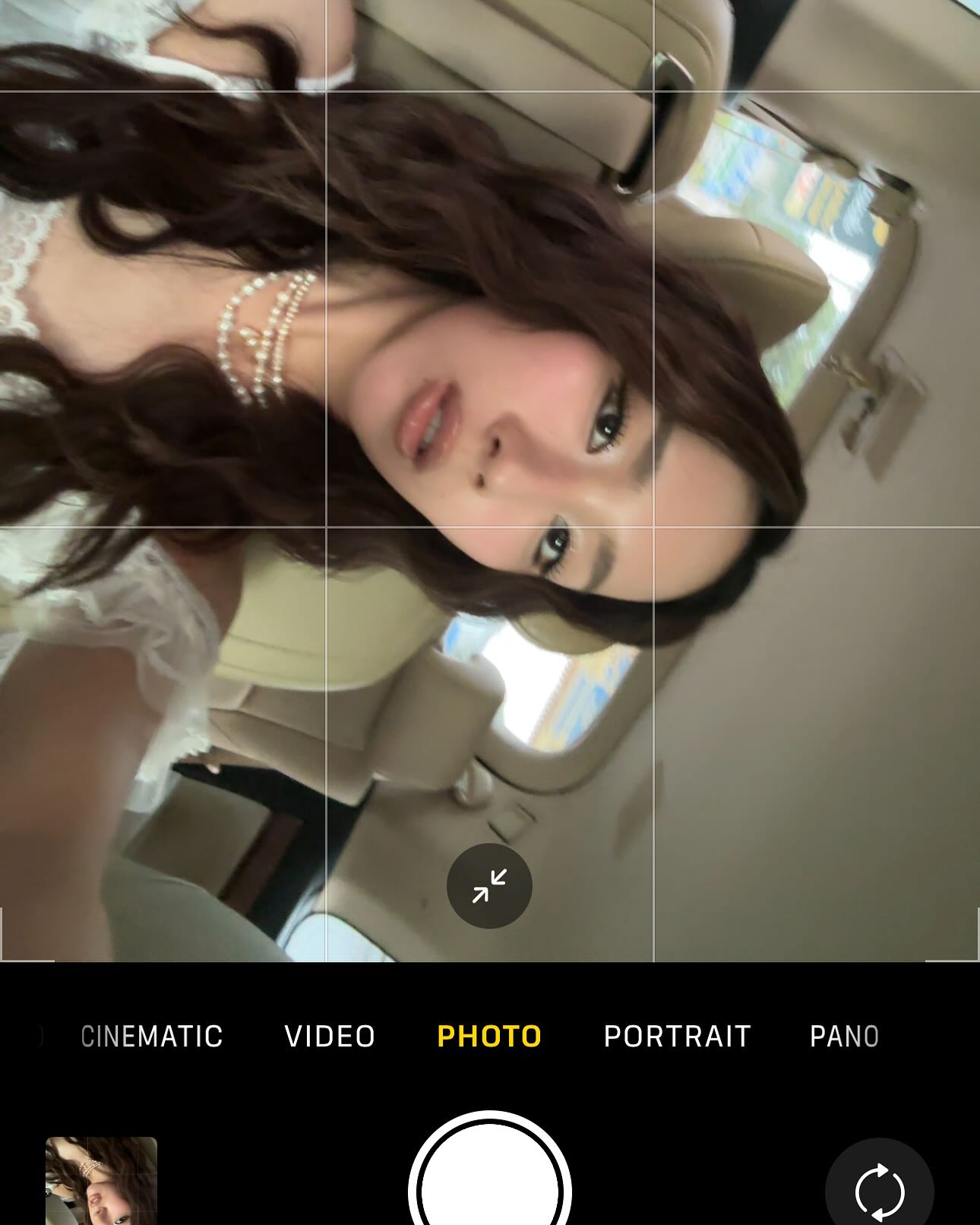The height and width of the screenshot is (1225, 980).
Task: Select the Photo mode
Action: pyautogui.click(x=489, y=1037)
